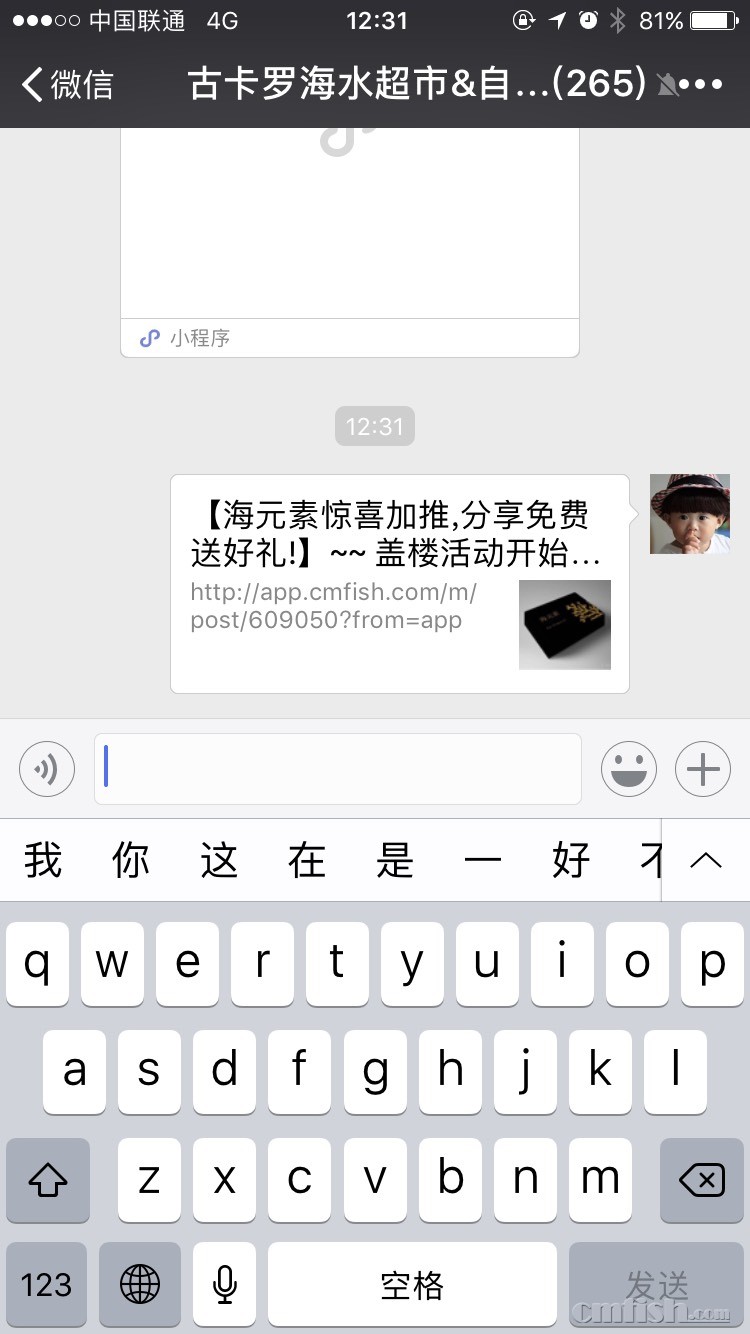The image size is (750, 1334).
Task: Tap the backspace key
Action: click(702, 1180)
